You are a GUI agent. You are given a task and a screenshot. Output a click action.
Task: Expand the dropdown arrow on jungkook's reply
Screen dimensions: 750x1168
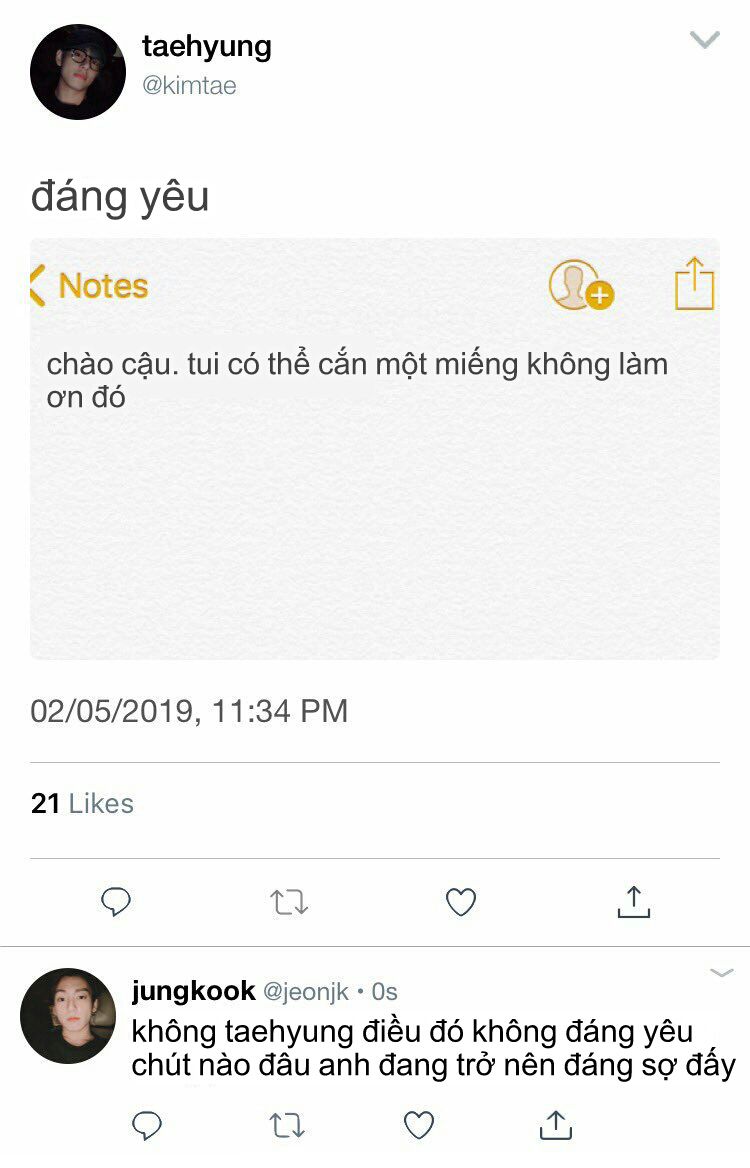click(x=721, y=973)
